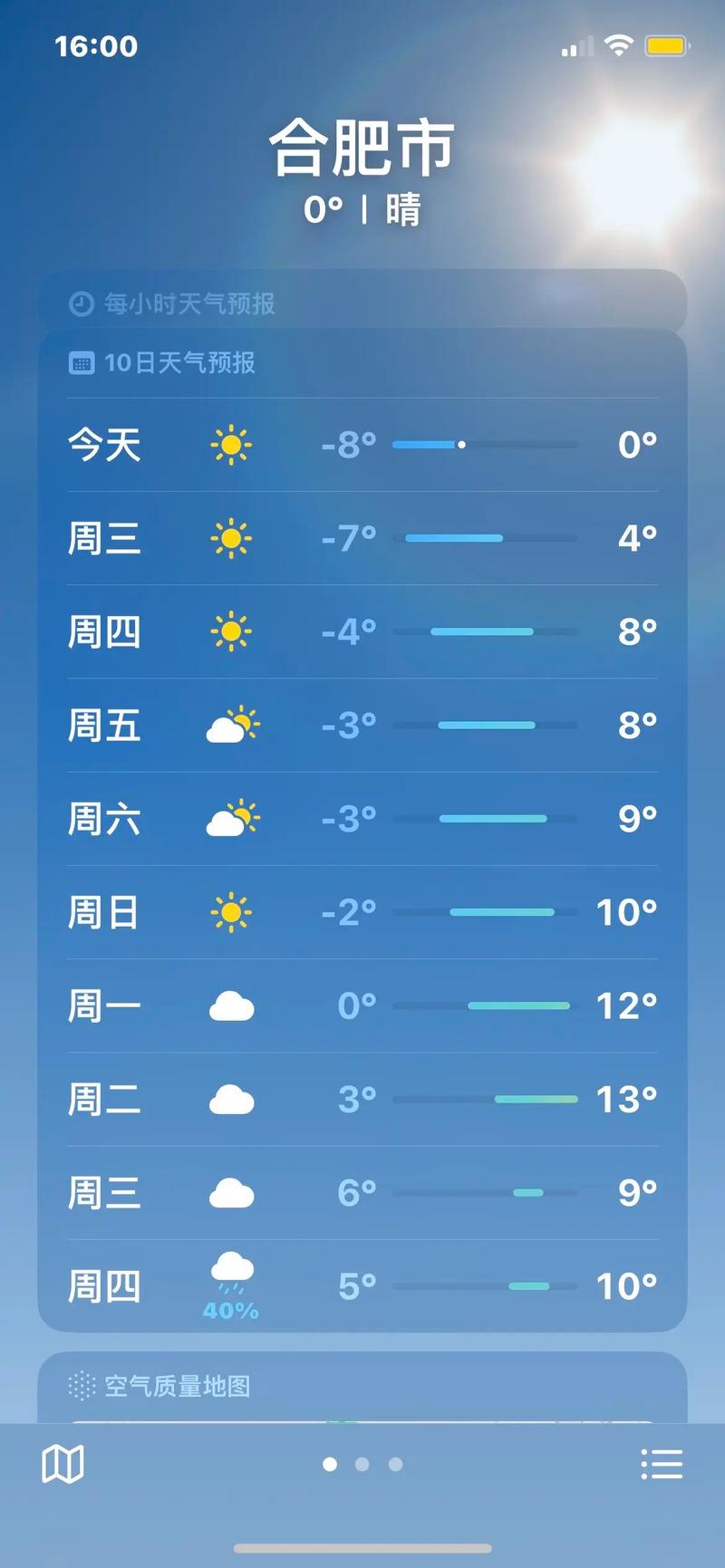Tap the sun icon on 周日 row
The height and width of the screenshot is (1568, 725).
232,912
